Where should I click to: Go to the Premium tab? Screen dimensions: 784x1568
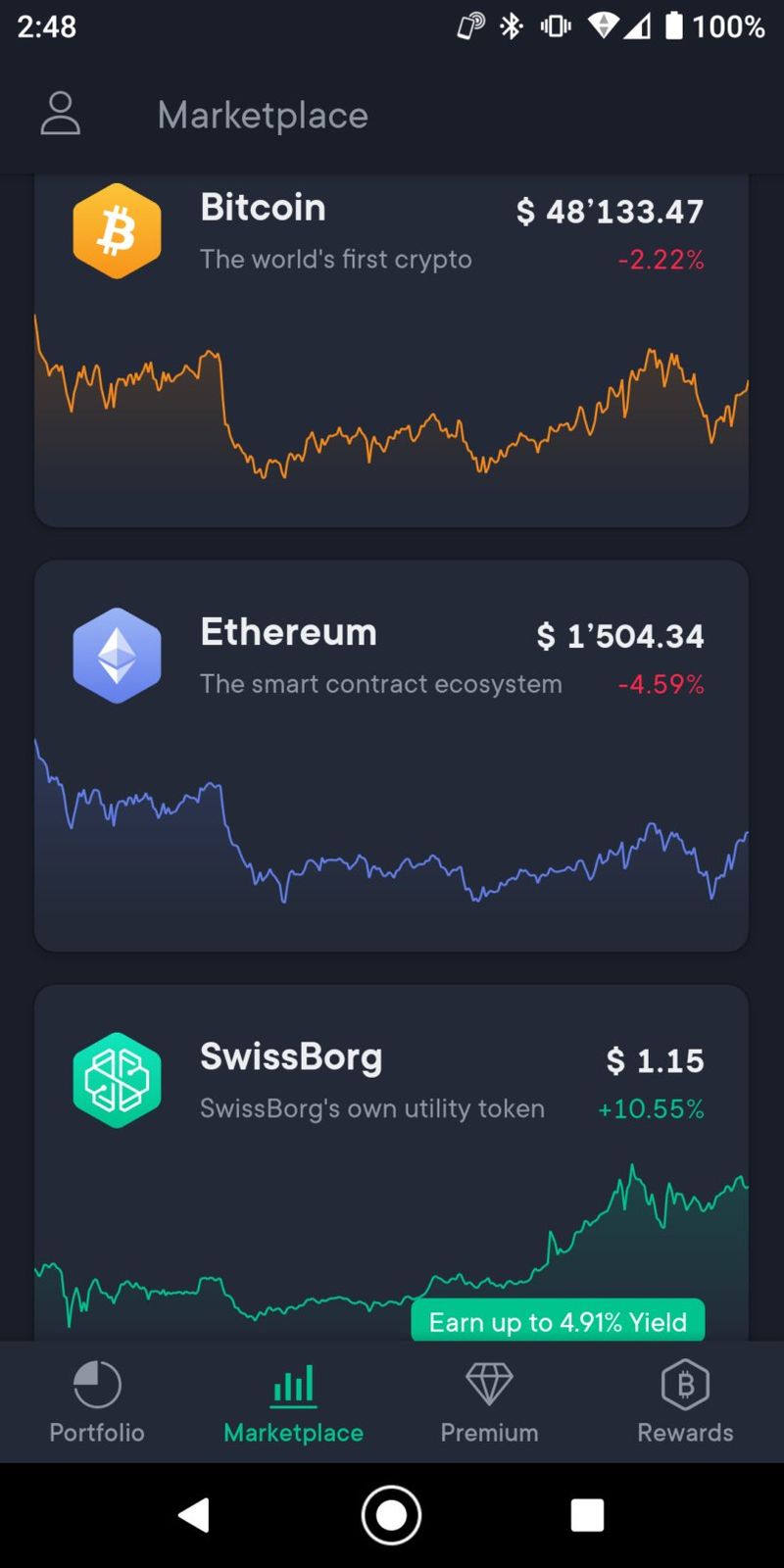(489, 1403)
